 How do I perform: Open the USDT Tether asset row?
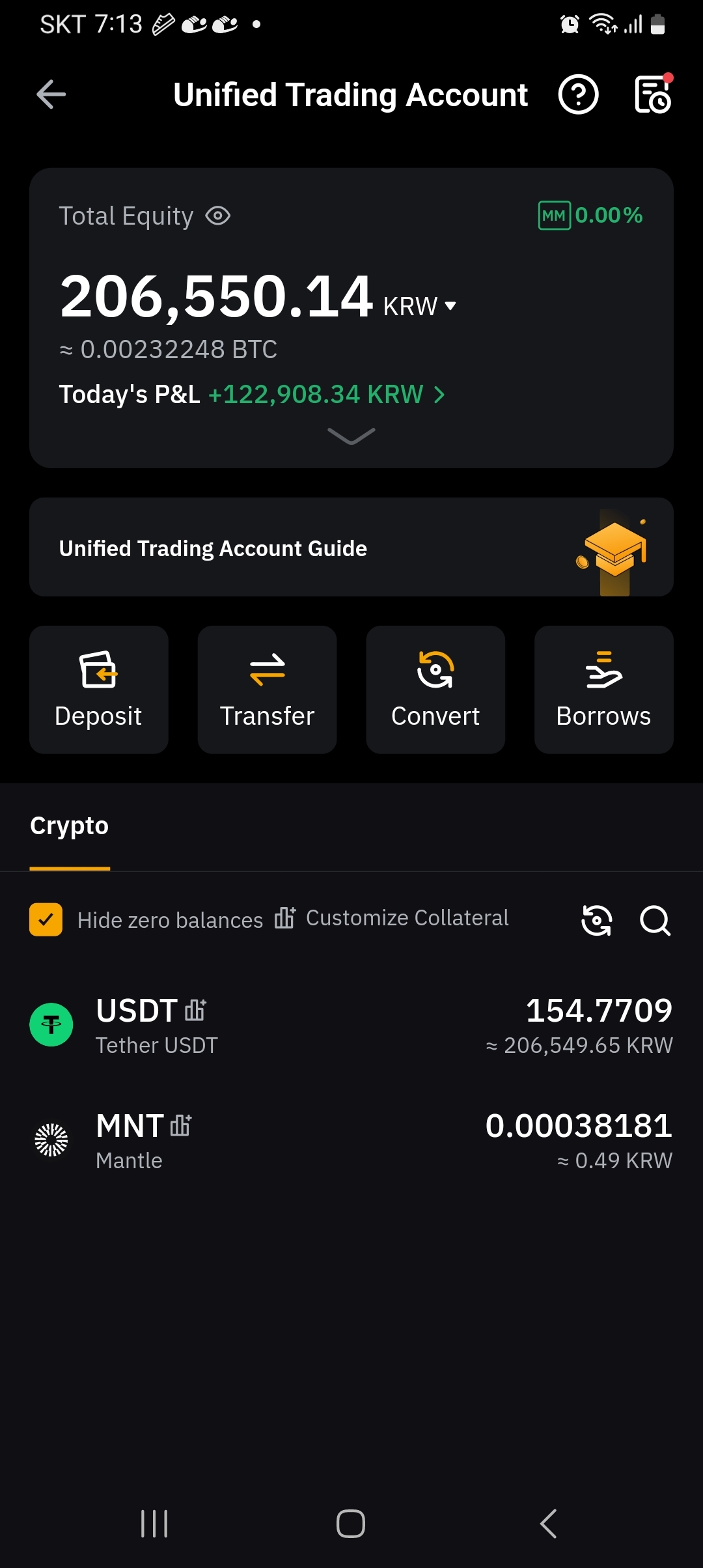click(351, 1026)
